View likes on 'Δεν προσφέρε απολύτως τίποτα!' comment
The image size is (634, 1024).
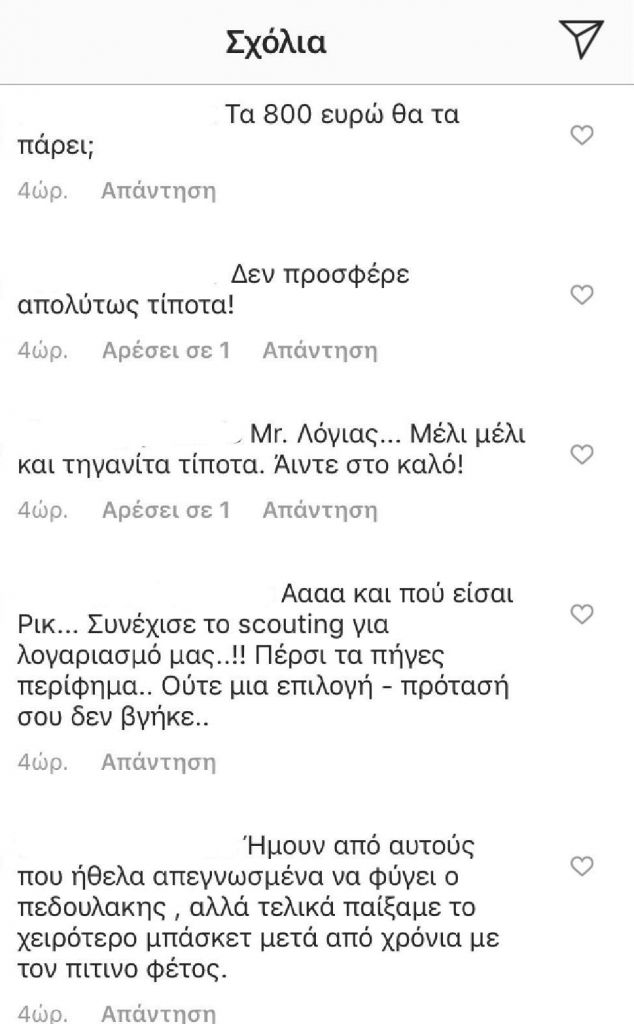(x=166, y=350)
